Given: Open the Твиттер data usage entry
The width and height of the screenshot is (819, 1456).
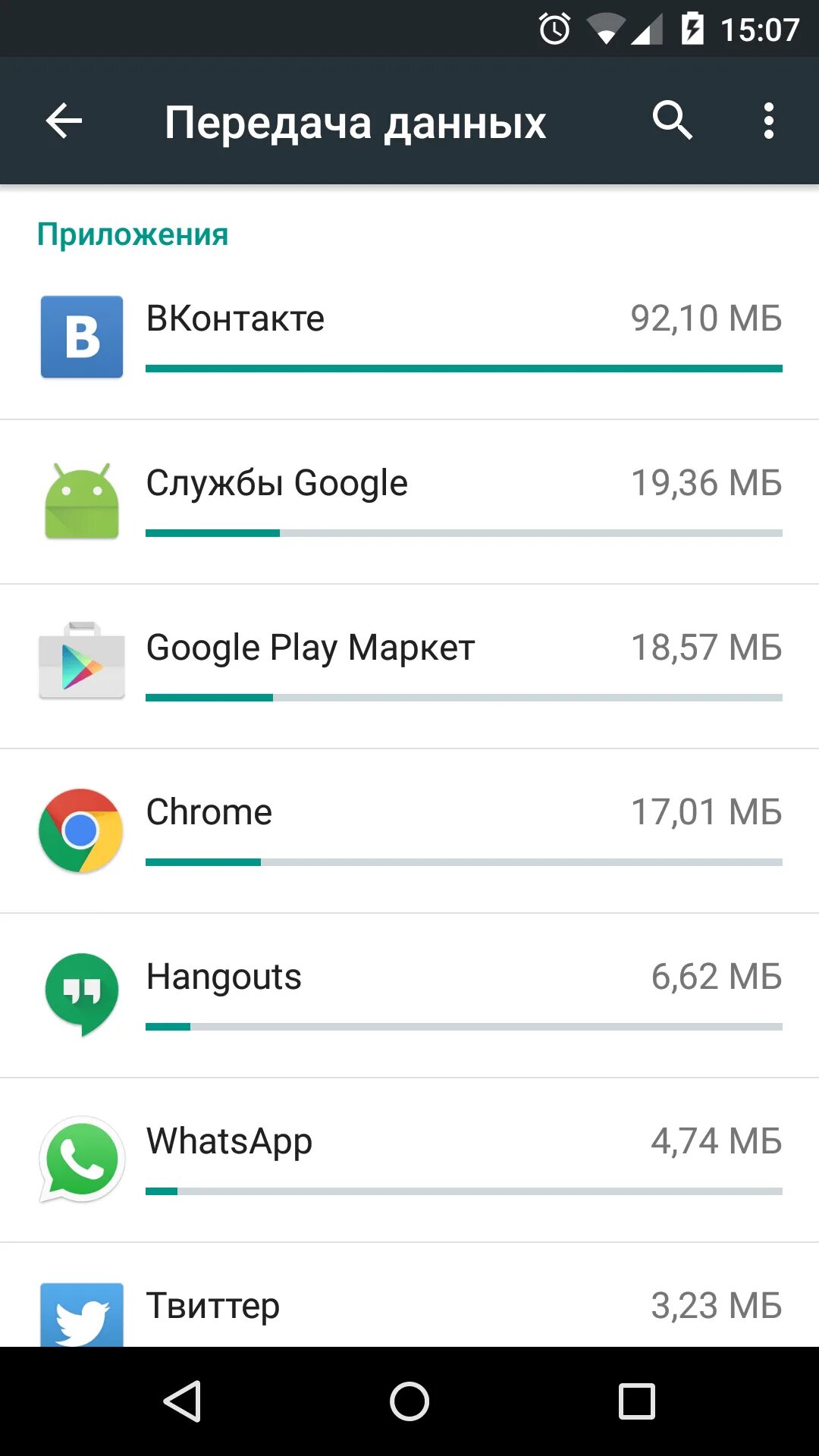Looking at the screenshot, I should [409, 1306].
